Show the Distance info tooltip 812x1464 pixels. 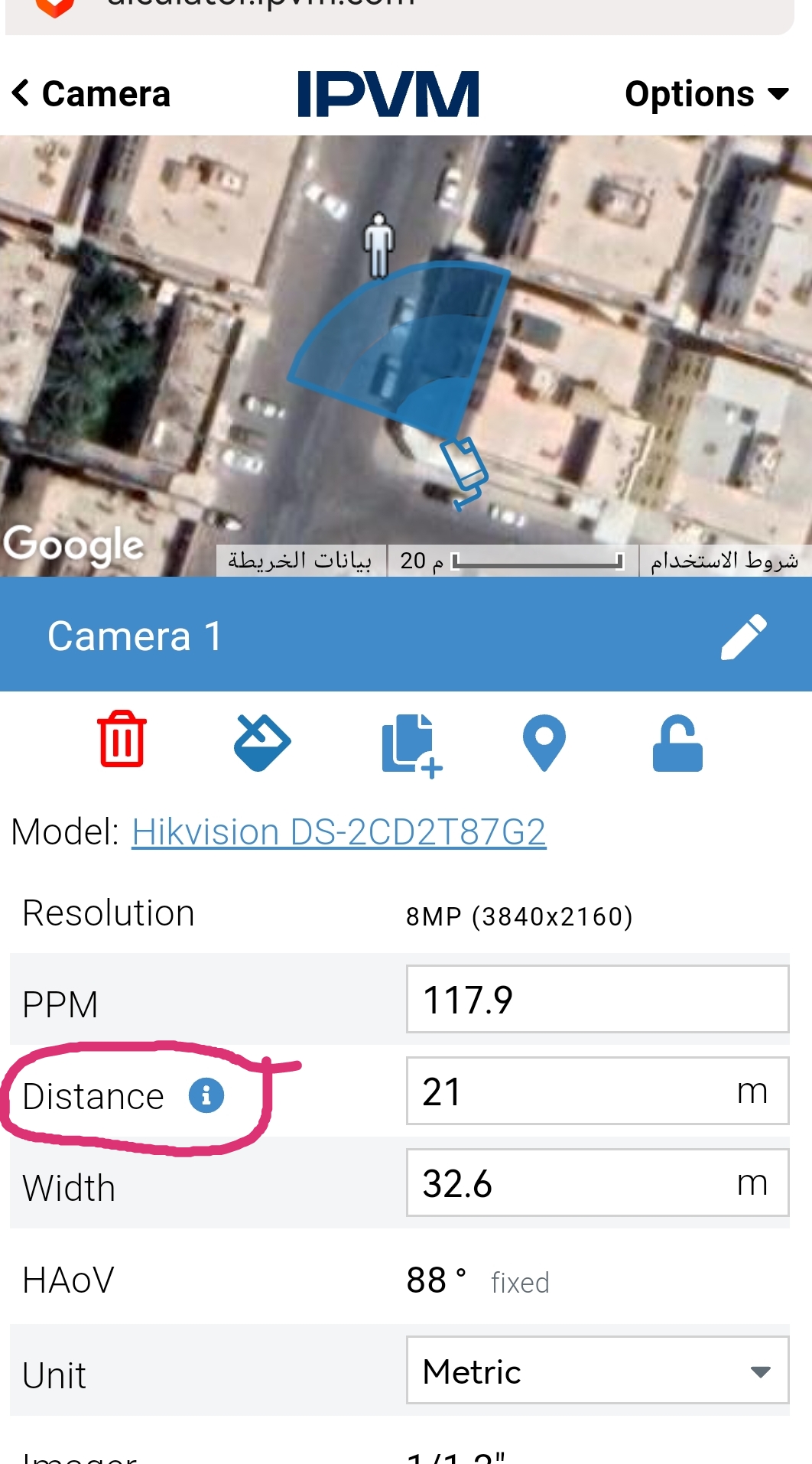[x=206, y=1095]
